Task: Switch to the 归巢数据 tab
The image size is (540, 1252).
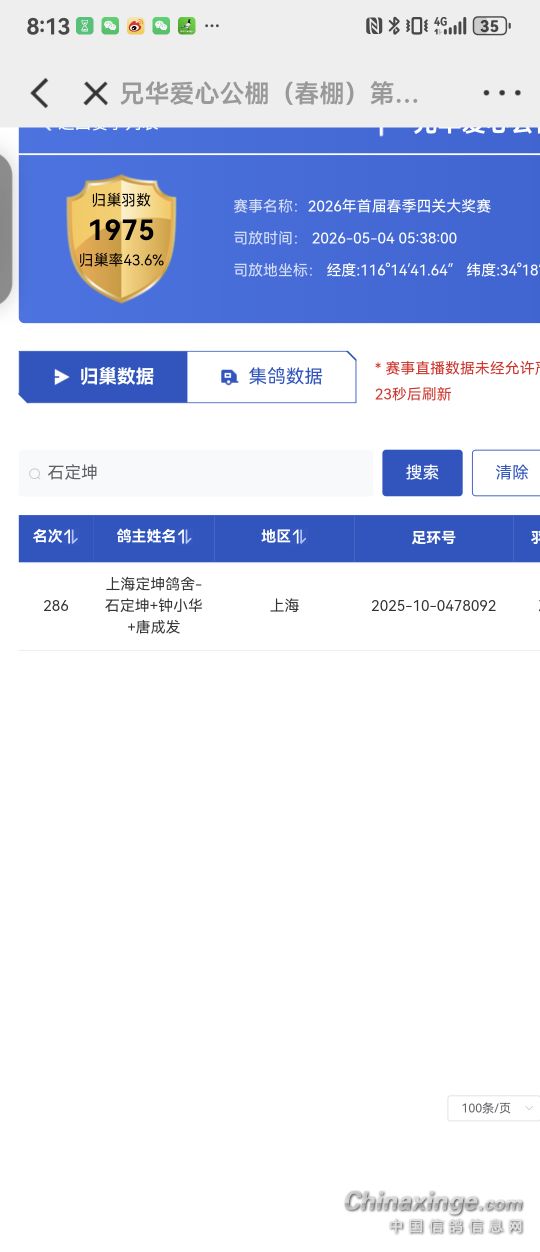Action: 103,377
